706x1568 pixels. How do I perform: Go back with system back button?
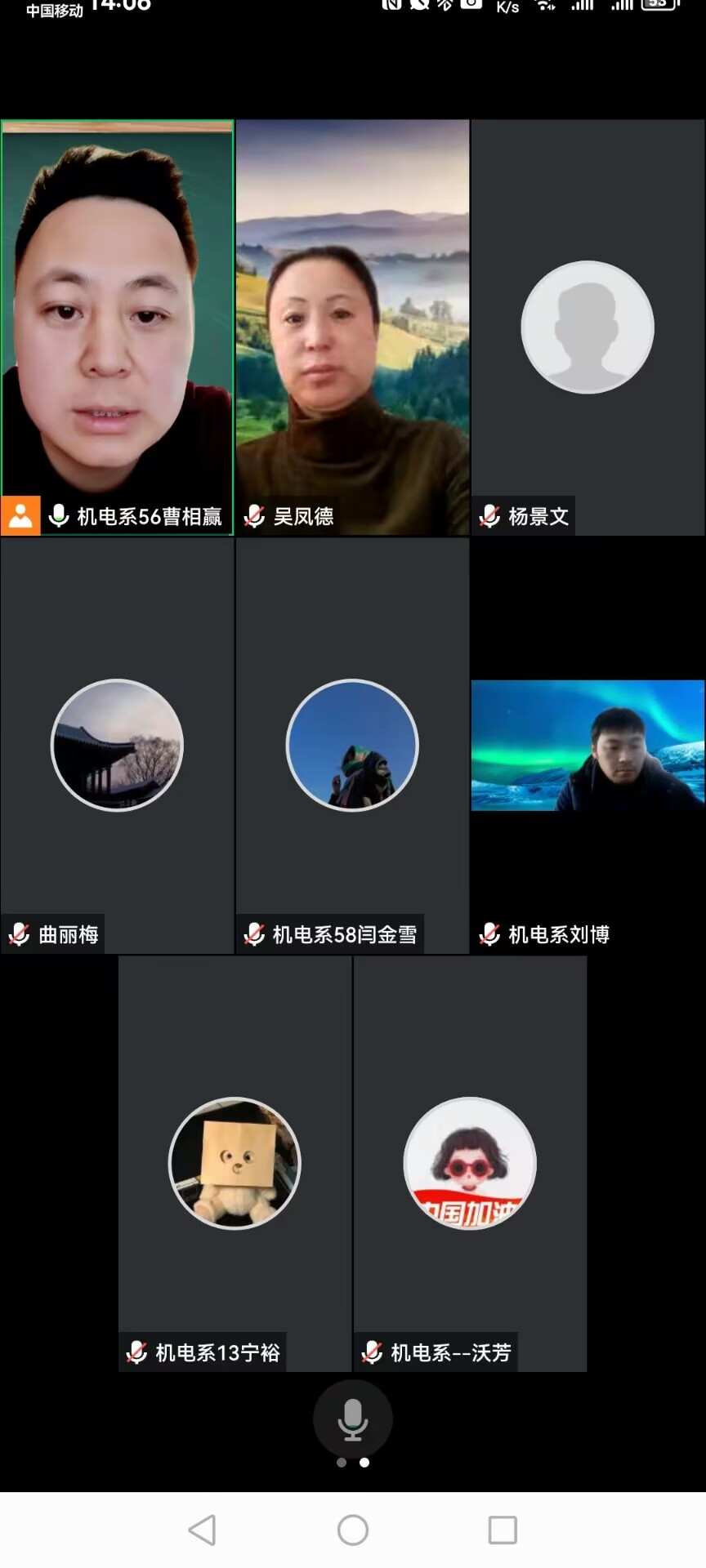[x=202, y=1530]
